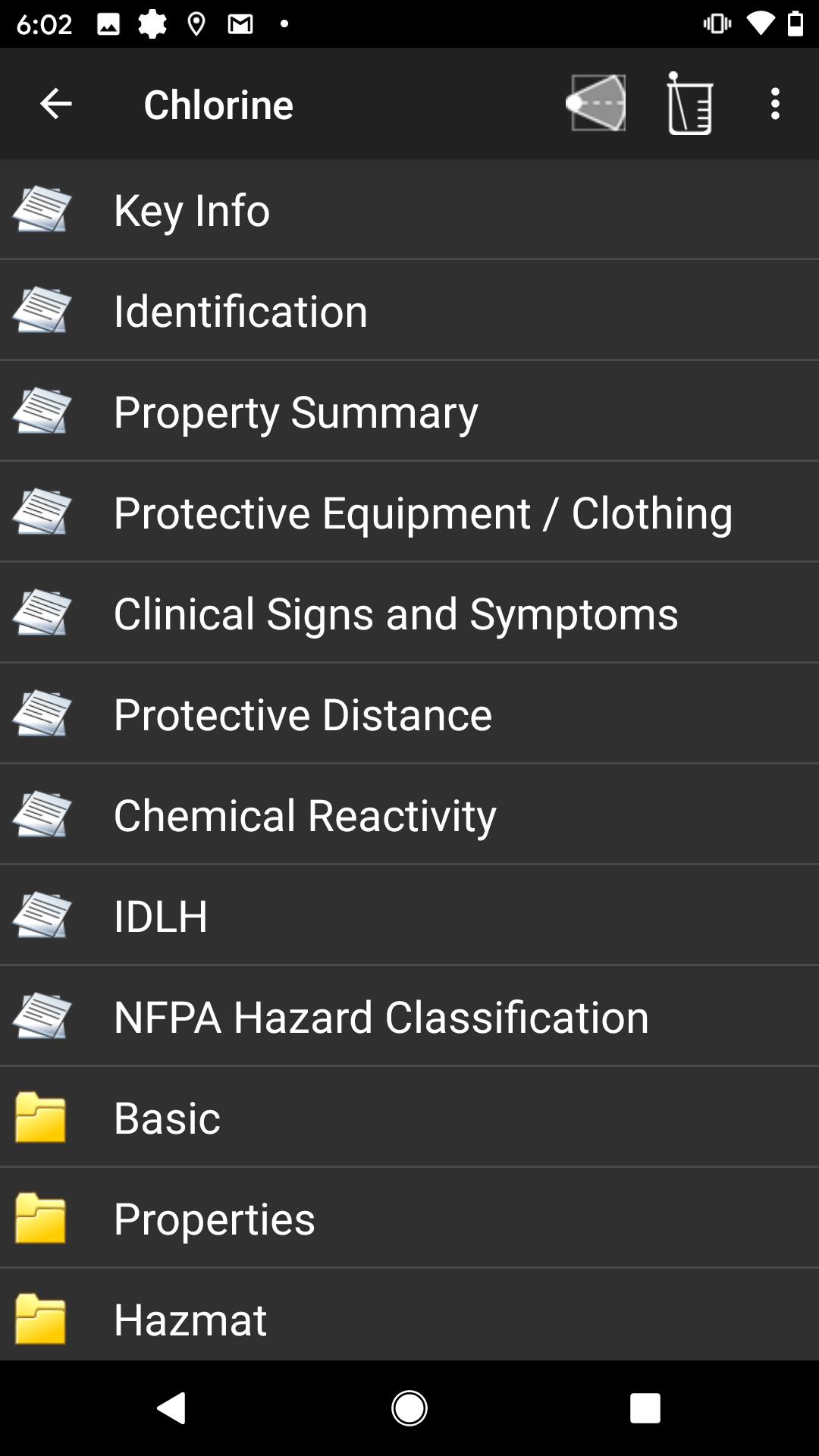This screenshot has width=819, height=1456.
Task: View Clinical Signs and Symptoms
Action: coord(409,613)
